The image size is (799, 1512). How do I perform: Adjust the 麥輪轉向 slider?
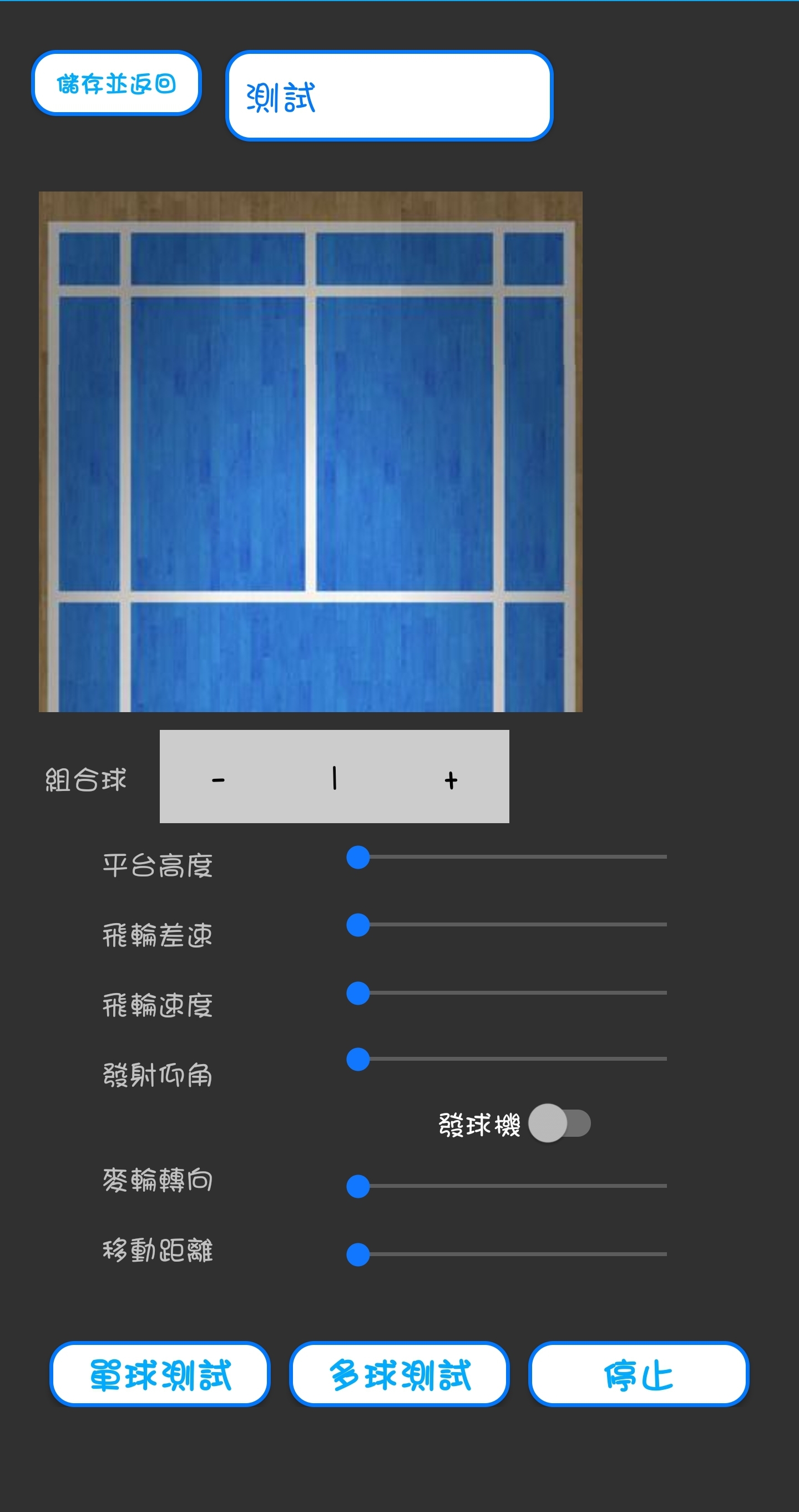[x=358, y=1186]
